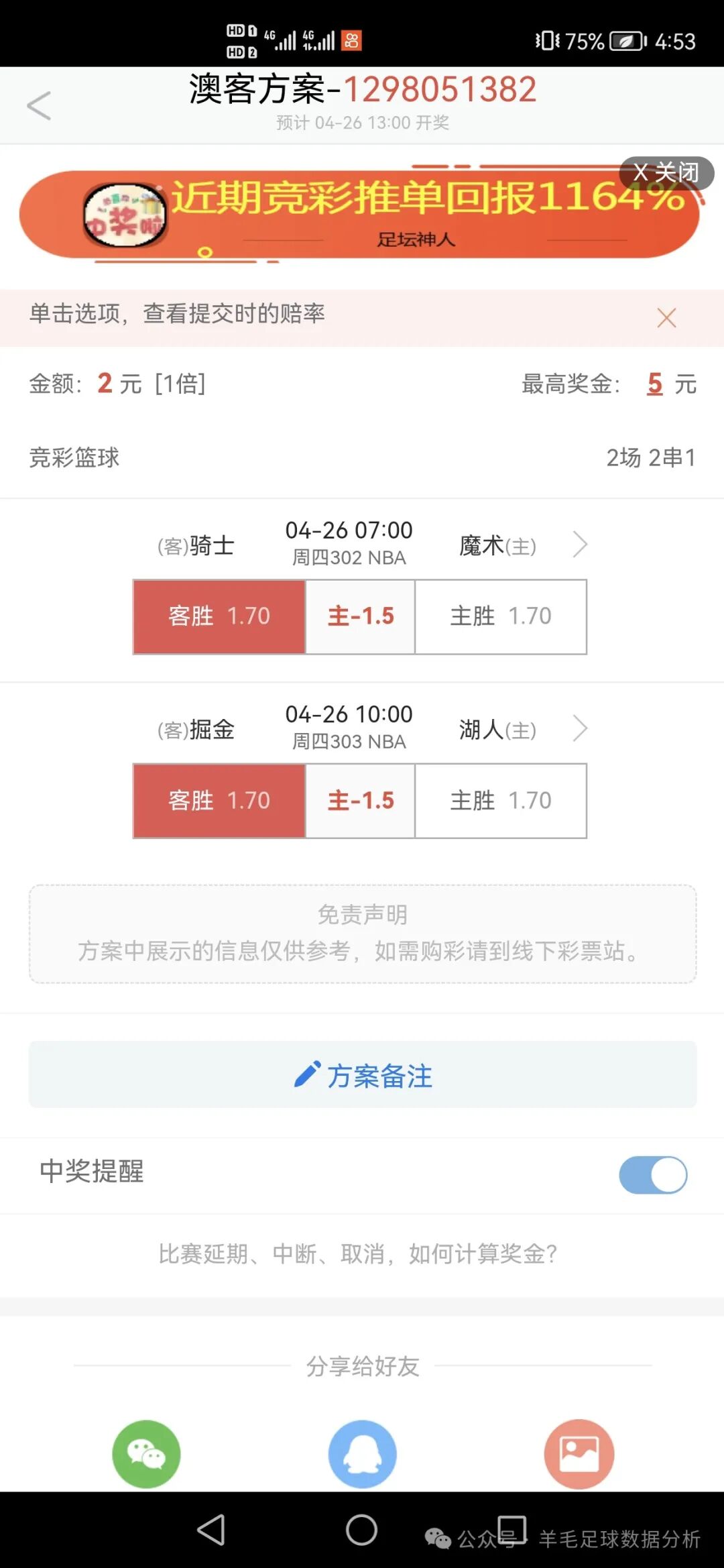Open 骑士 vs 魔术 match details chevron

581,545
